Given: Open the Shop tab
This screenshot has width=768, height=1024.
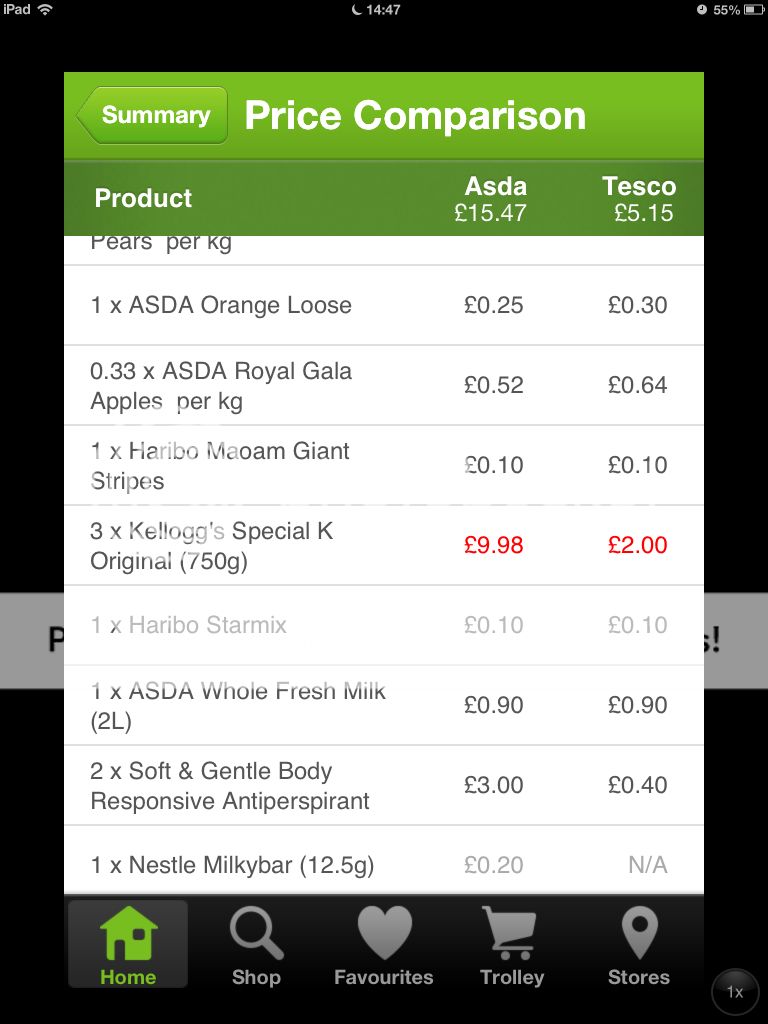Looking at the screenshot, I should click(256, 945).
